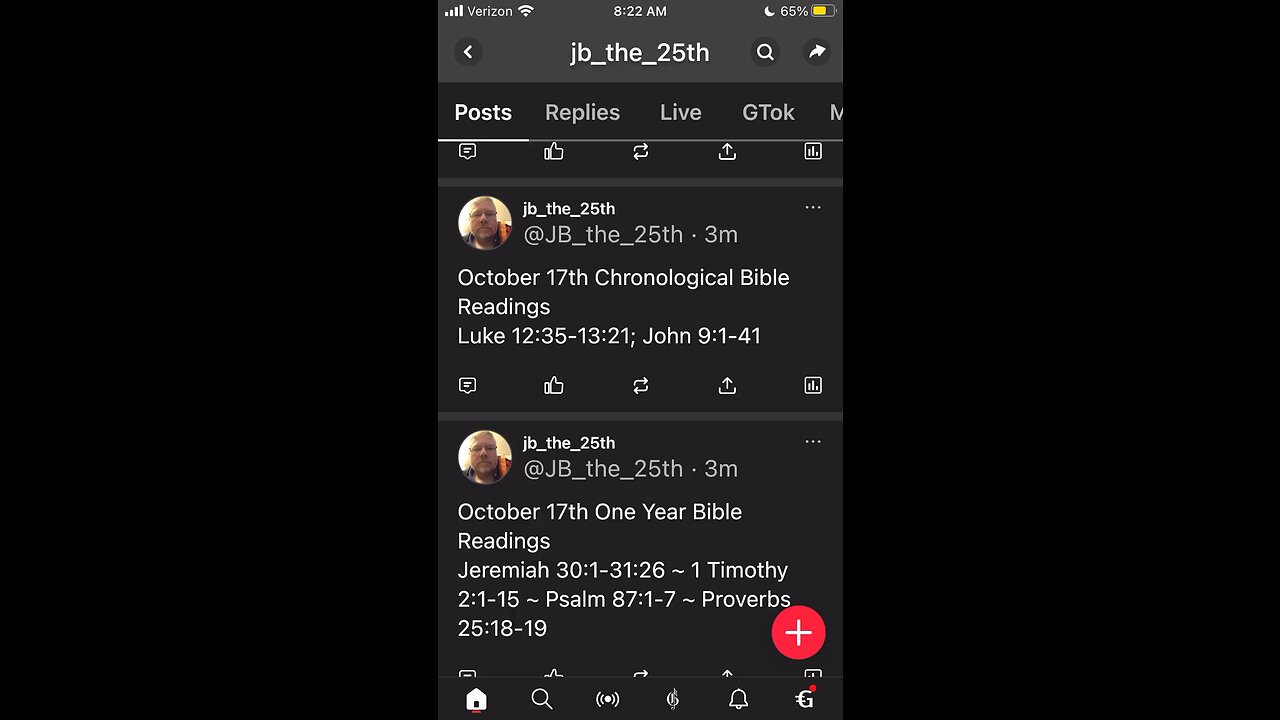Open the live broadcasts tab
The image size is (1280, 720).
(x=607, y=699)
